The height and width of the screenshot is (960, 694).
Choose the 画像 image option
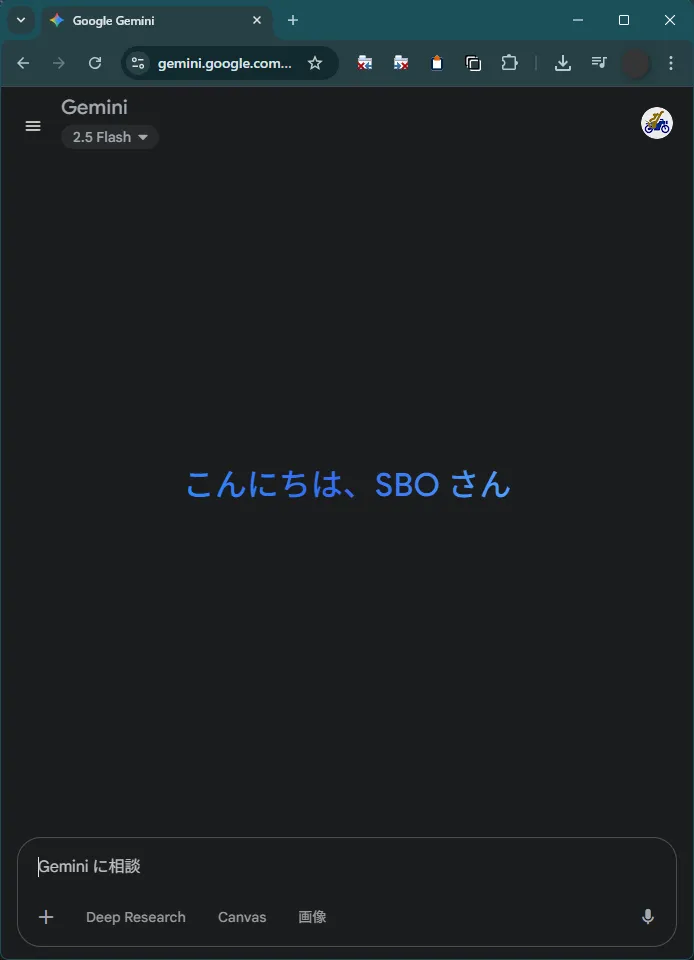pos(312,917)
